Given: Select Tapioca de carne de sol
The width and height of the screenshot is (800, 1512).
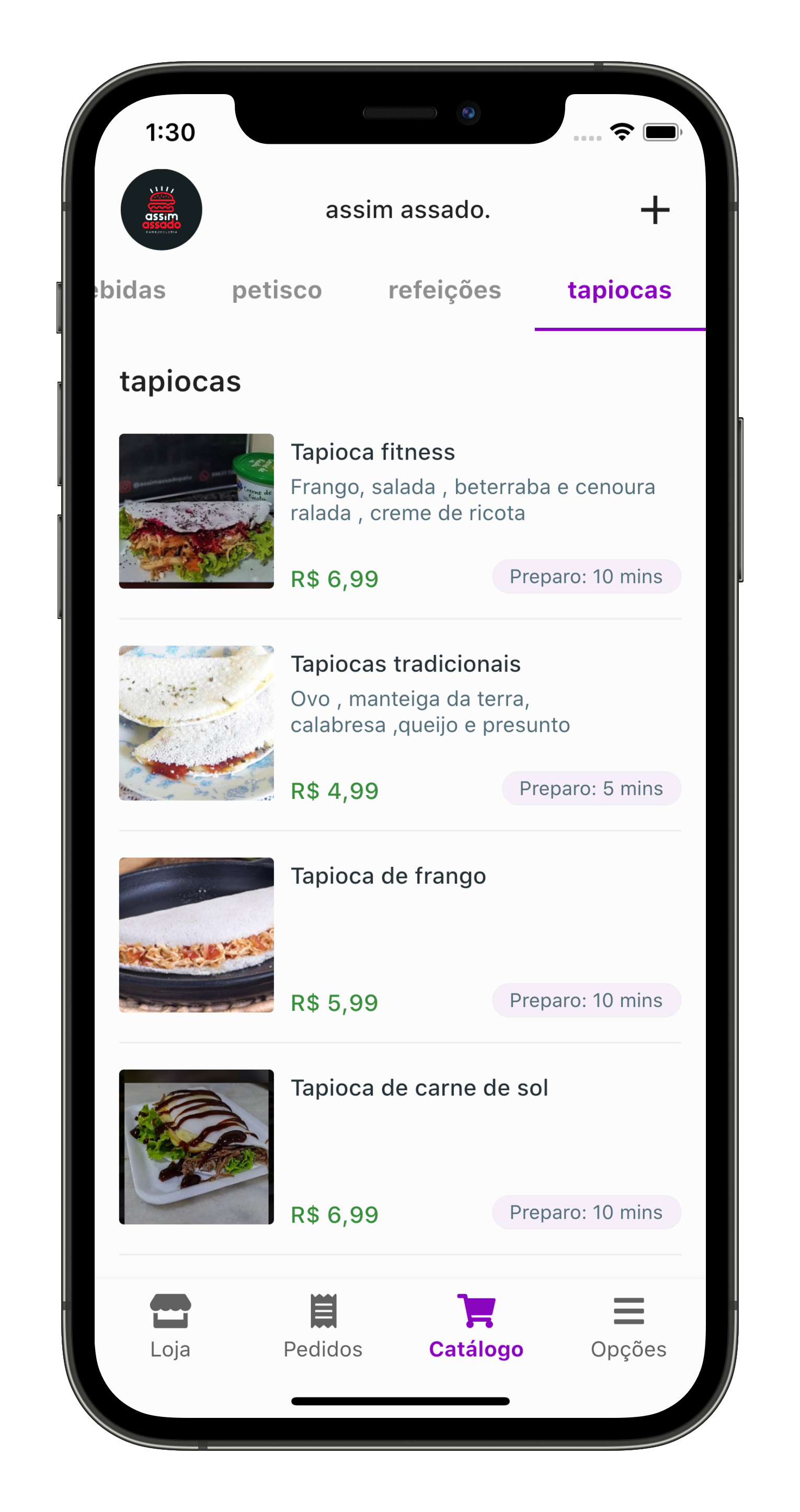Looking at the screenshot, I should tap(399, 1147).
